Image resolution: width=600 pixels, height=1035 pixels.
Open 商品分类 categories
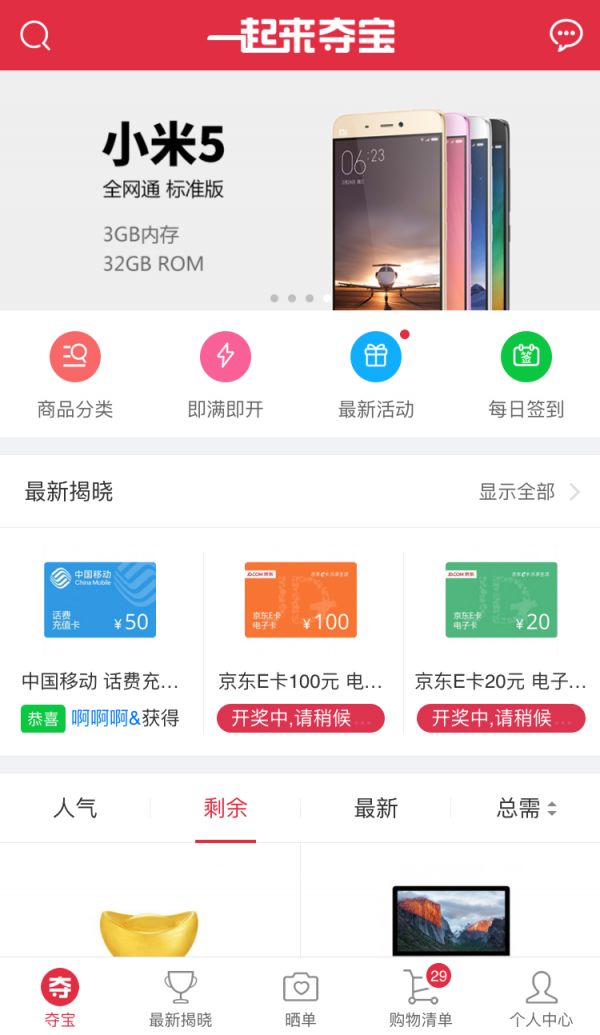tap(75, 375)
